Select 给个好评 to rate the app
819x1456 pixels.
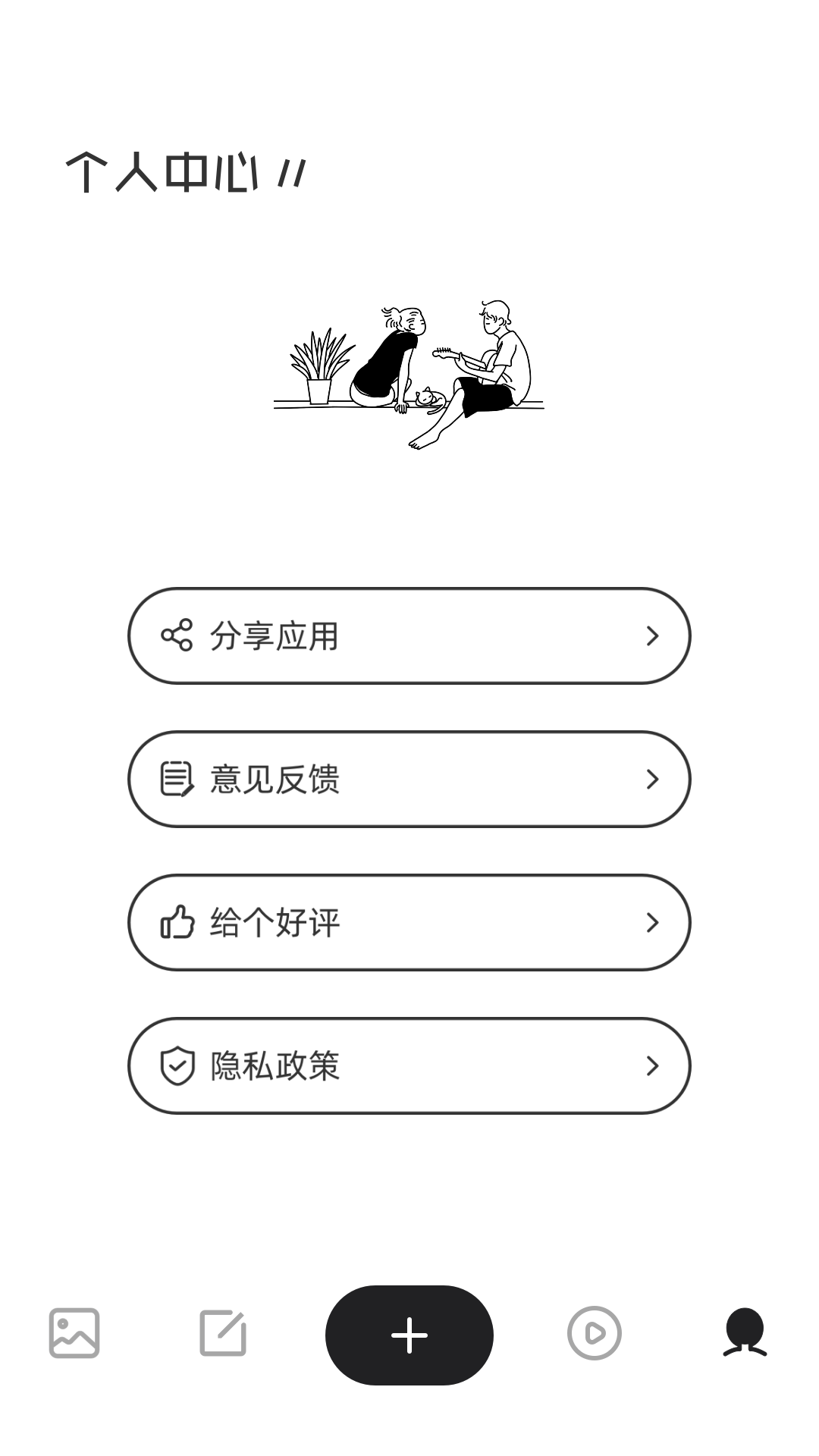[409, 922]
